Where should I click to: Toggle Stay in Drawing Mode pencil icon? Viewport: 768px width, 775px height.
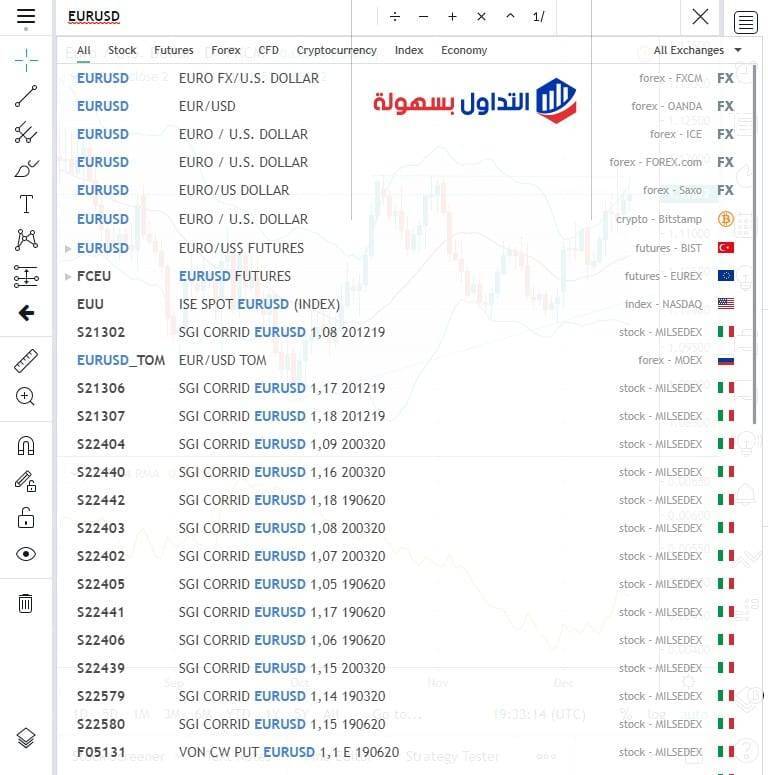(26, 481)
